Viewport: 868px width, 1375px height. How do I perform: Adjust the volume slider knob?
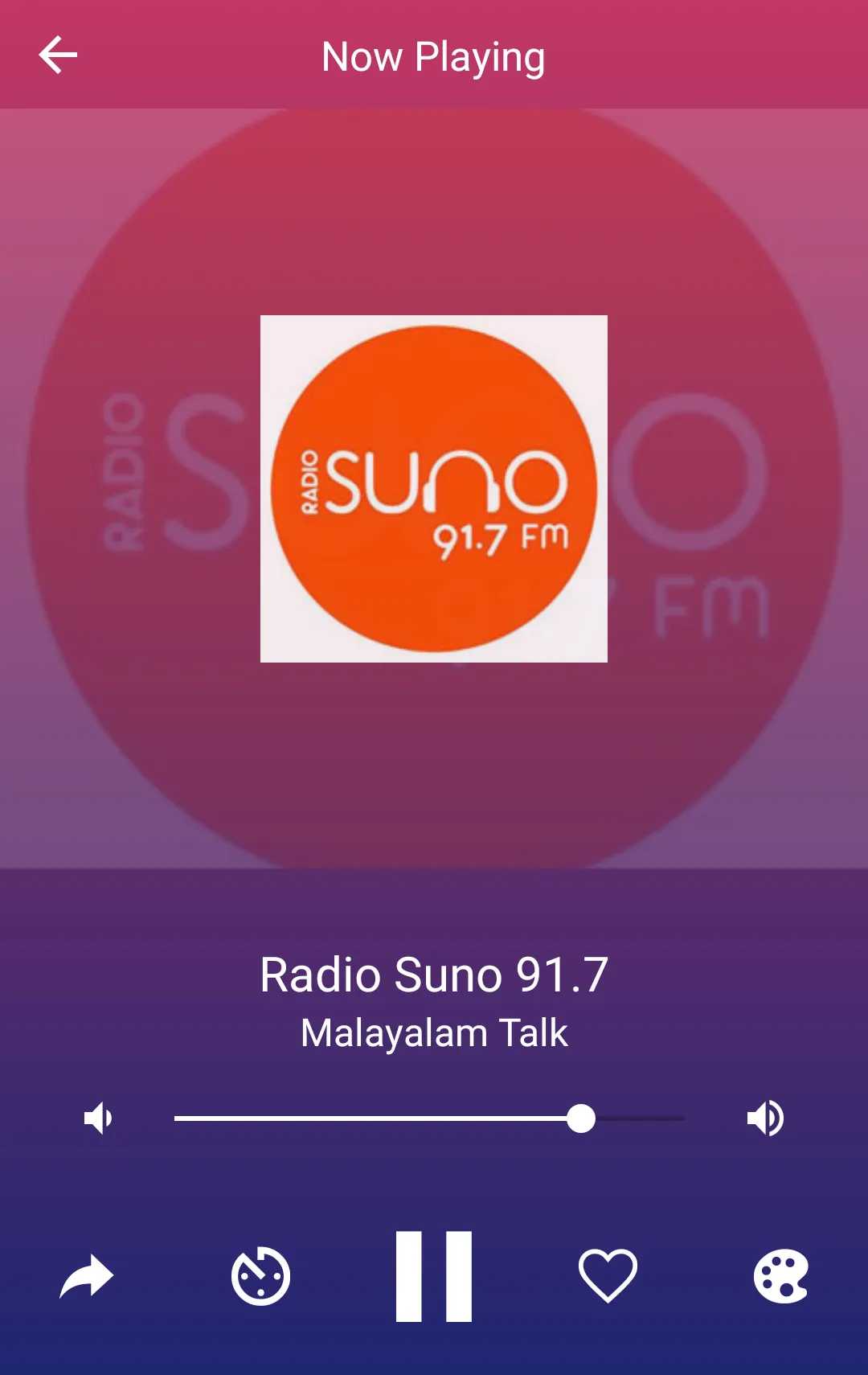(581, 1116)
